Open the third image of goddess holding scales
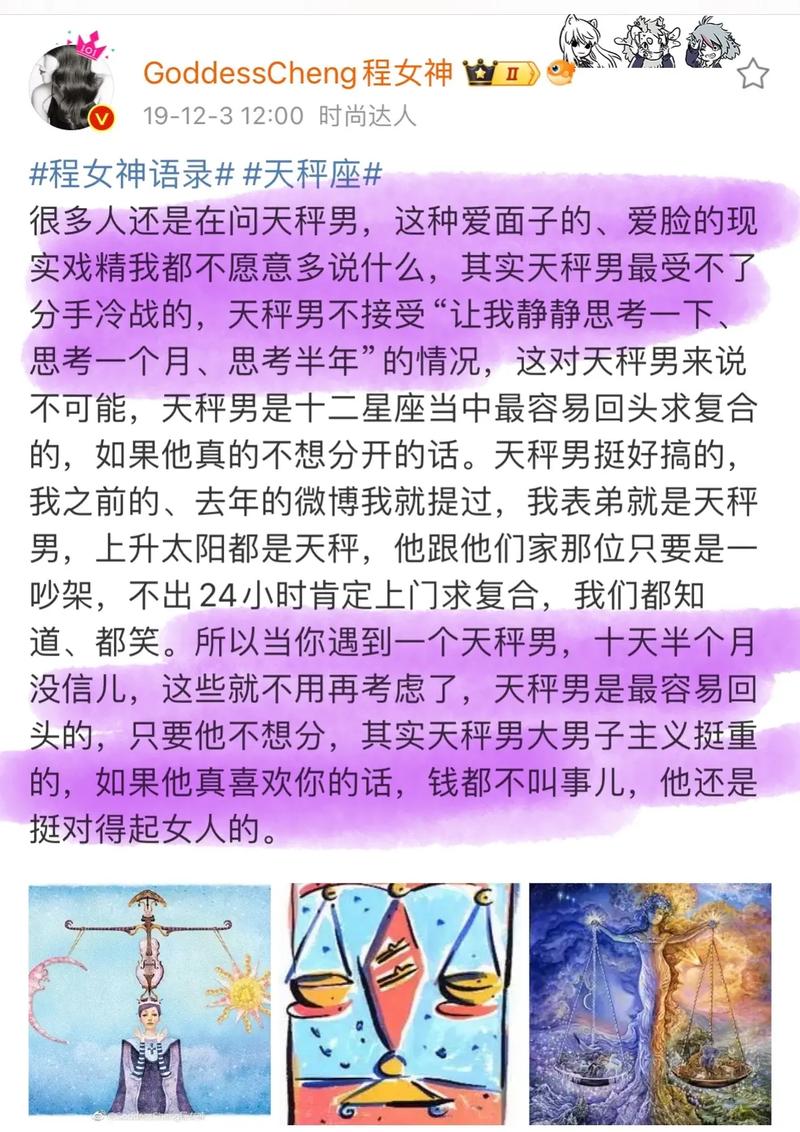The image size is (800, 1132). pyautogui.click(x=650, y=1006)
